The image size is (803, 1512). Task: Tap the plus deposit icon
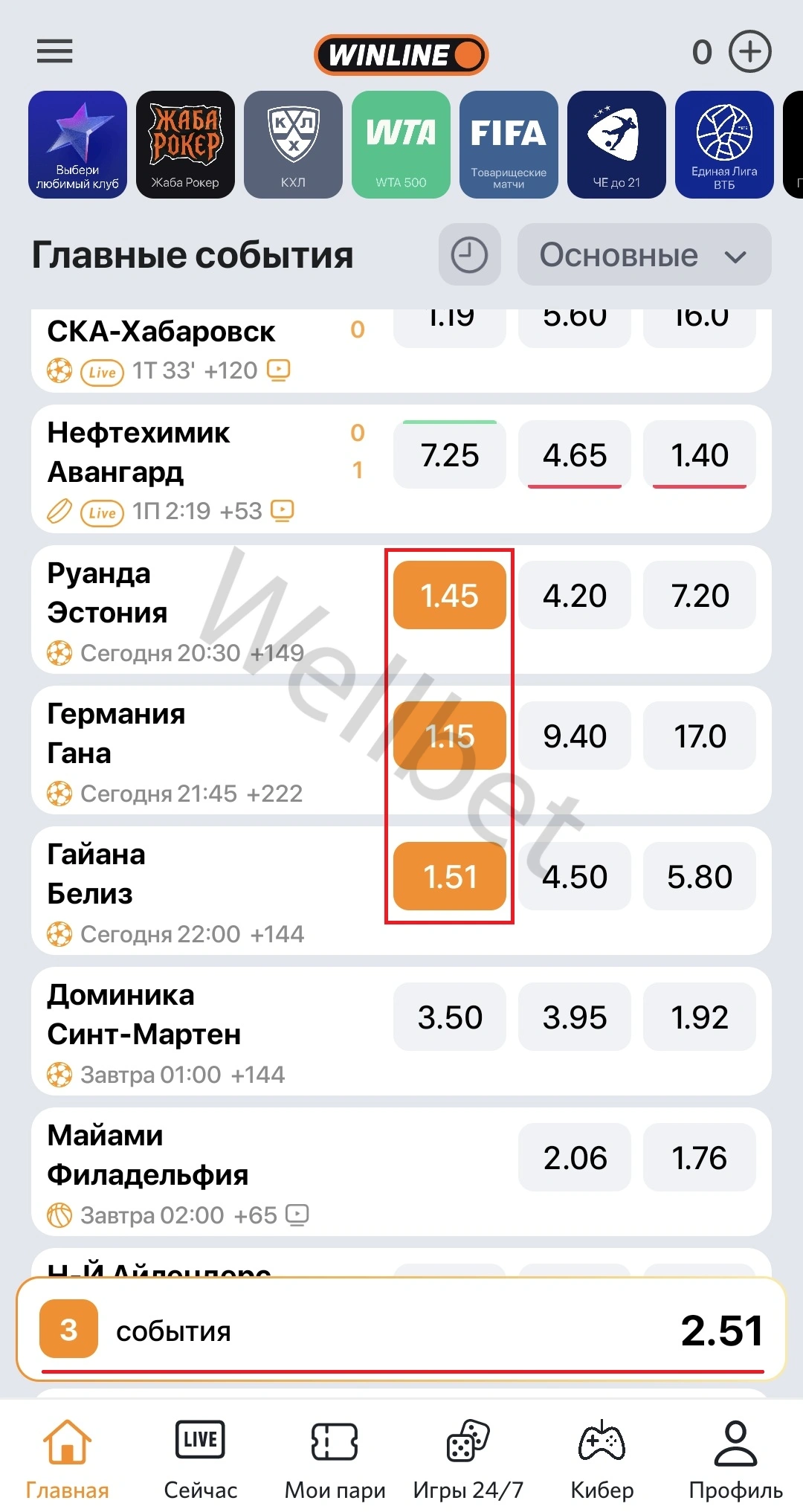click(749, 51)
